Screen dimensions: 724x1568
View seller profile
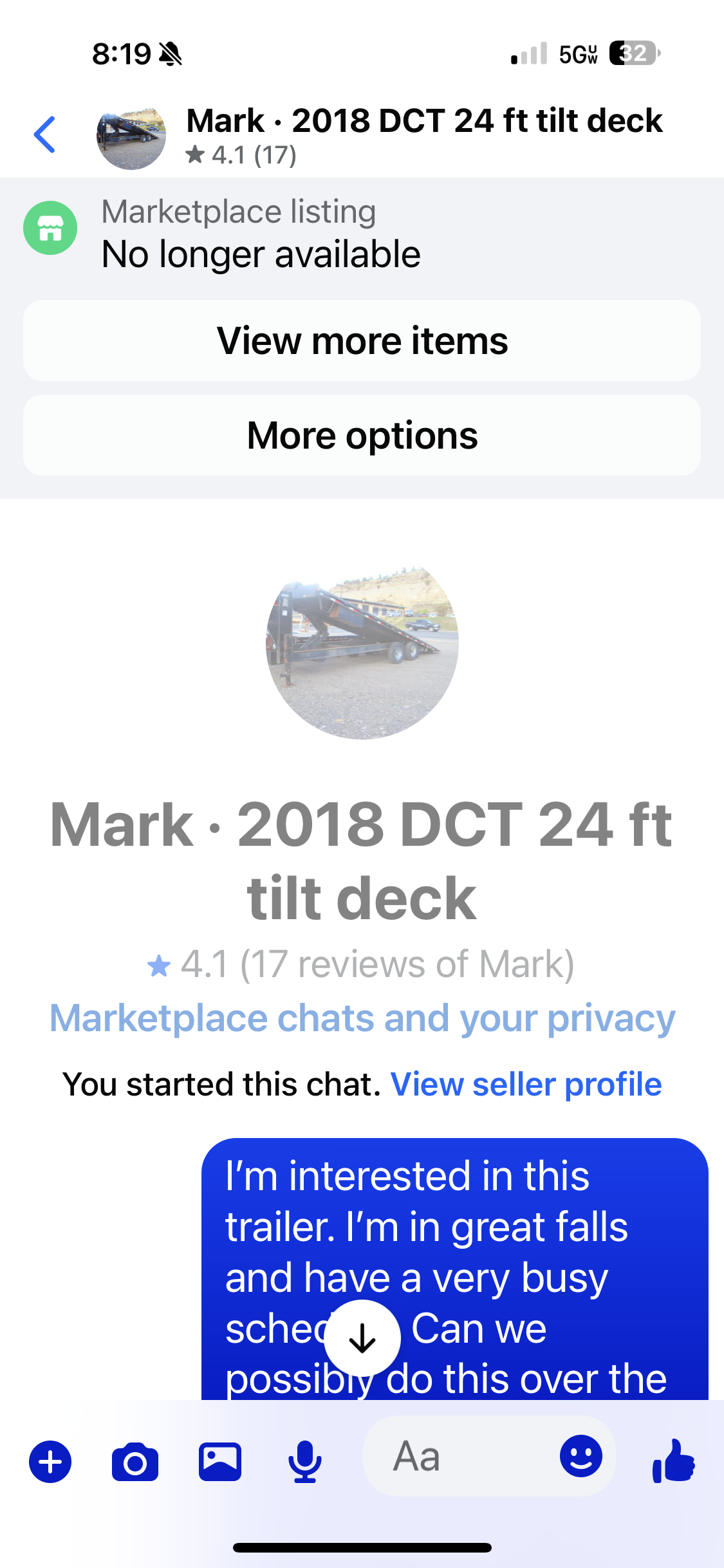pos(526,1085)
